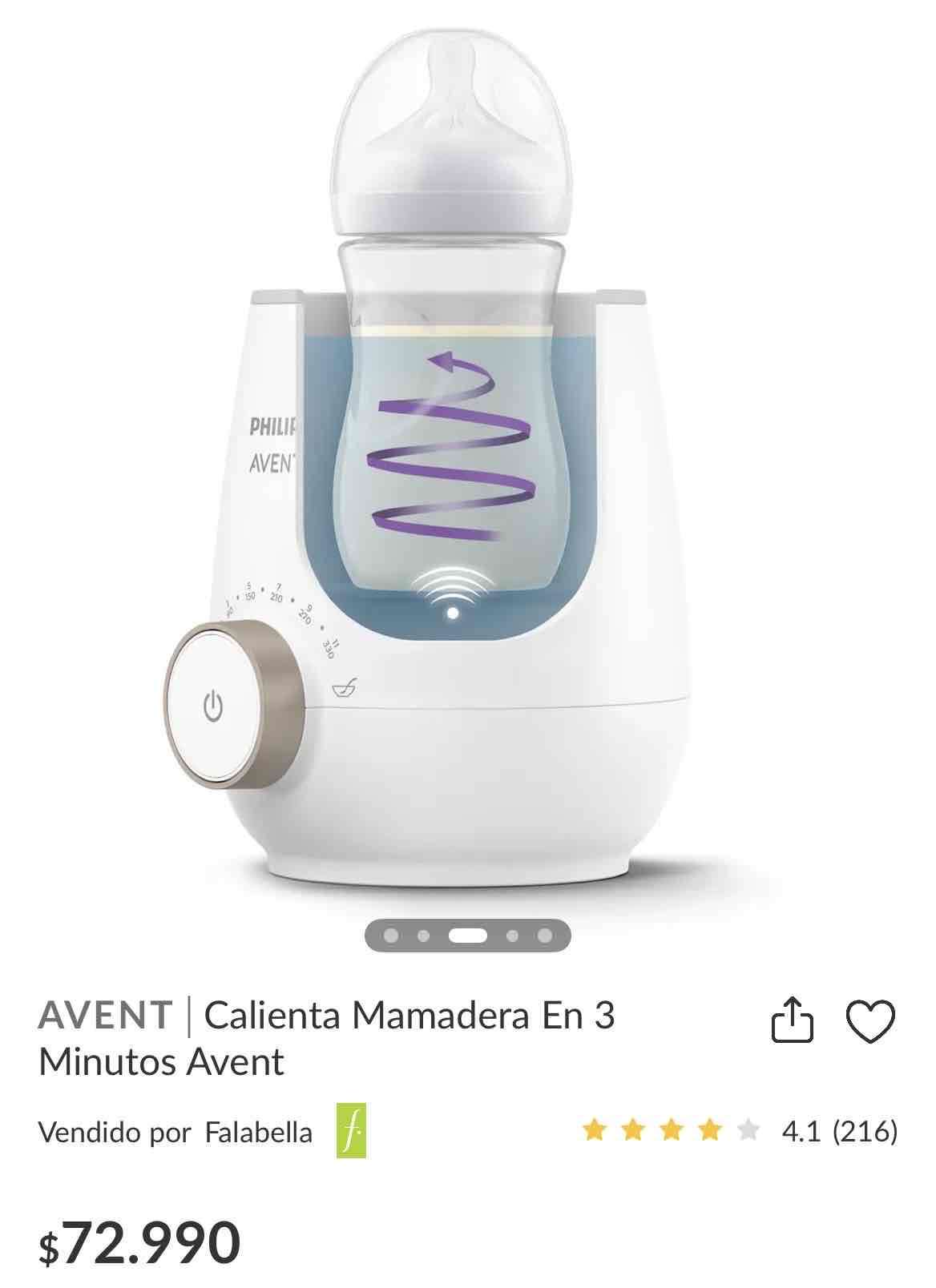This screenshot has height=1288, width=936.
Task: Select the second gold star
Action: [633, 1129]
